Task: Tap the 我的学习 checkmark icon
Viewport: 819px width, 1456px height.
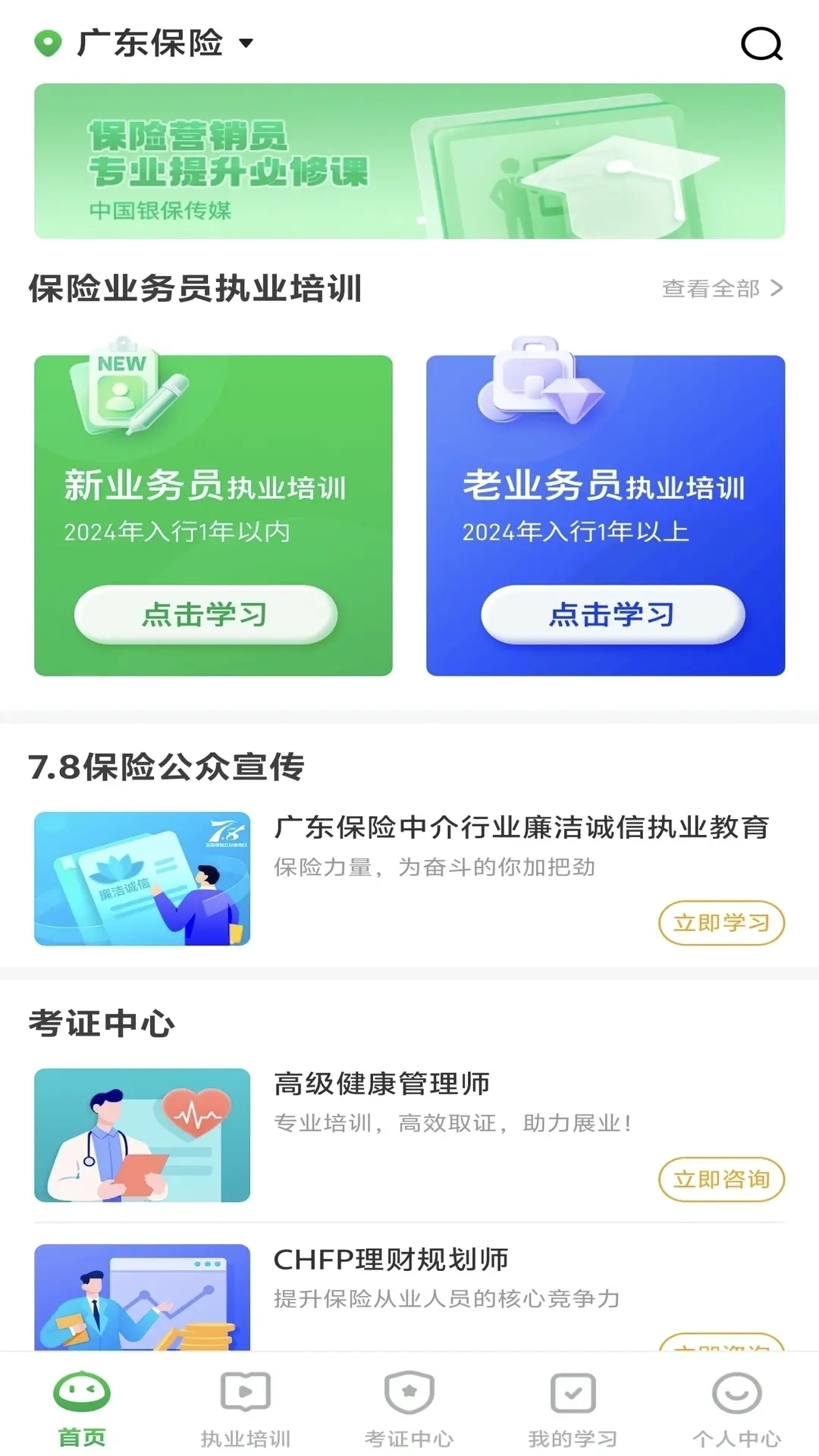Action: point(573,1394)
